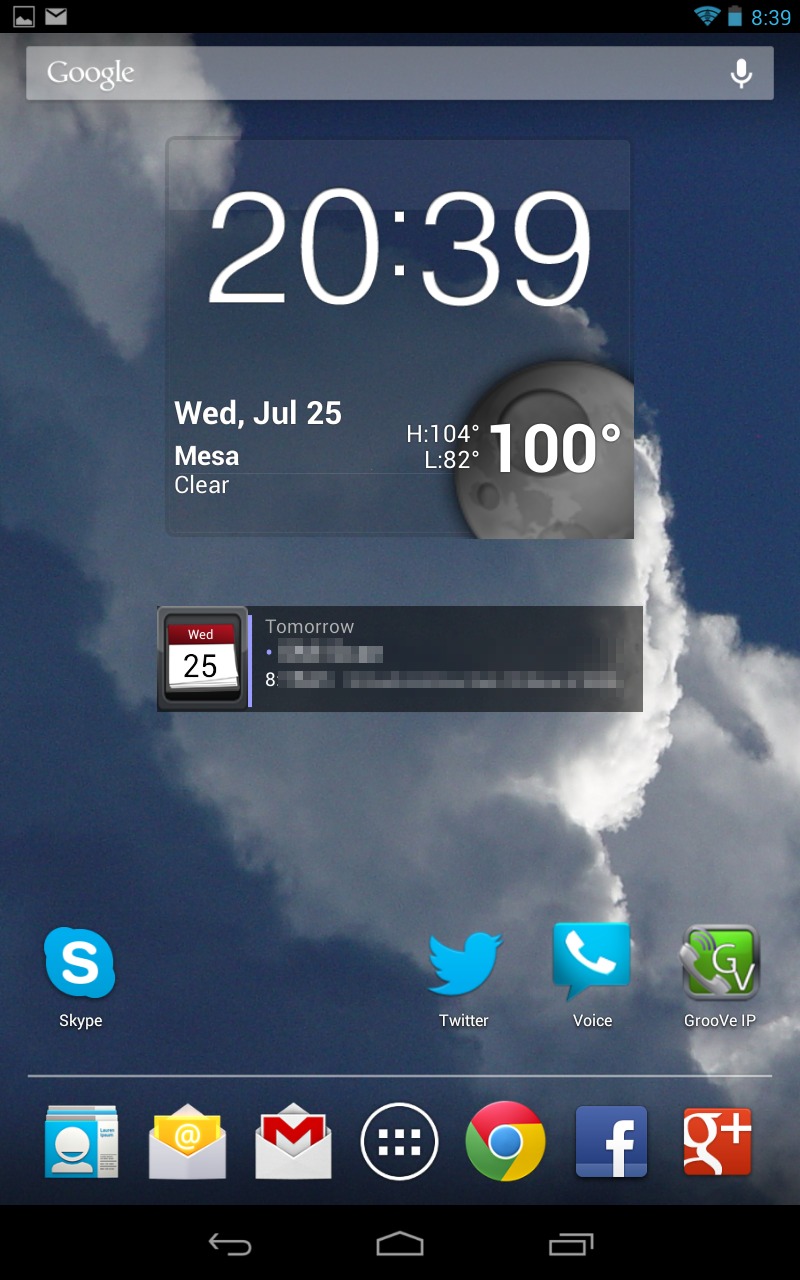Viewport: 800px width, 1280px height.
Task: Launch Gmail from the dock
Action: click(293, 1141)
